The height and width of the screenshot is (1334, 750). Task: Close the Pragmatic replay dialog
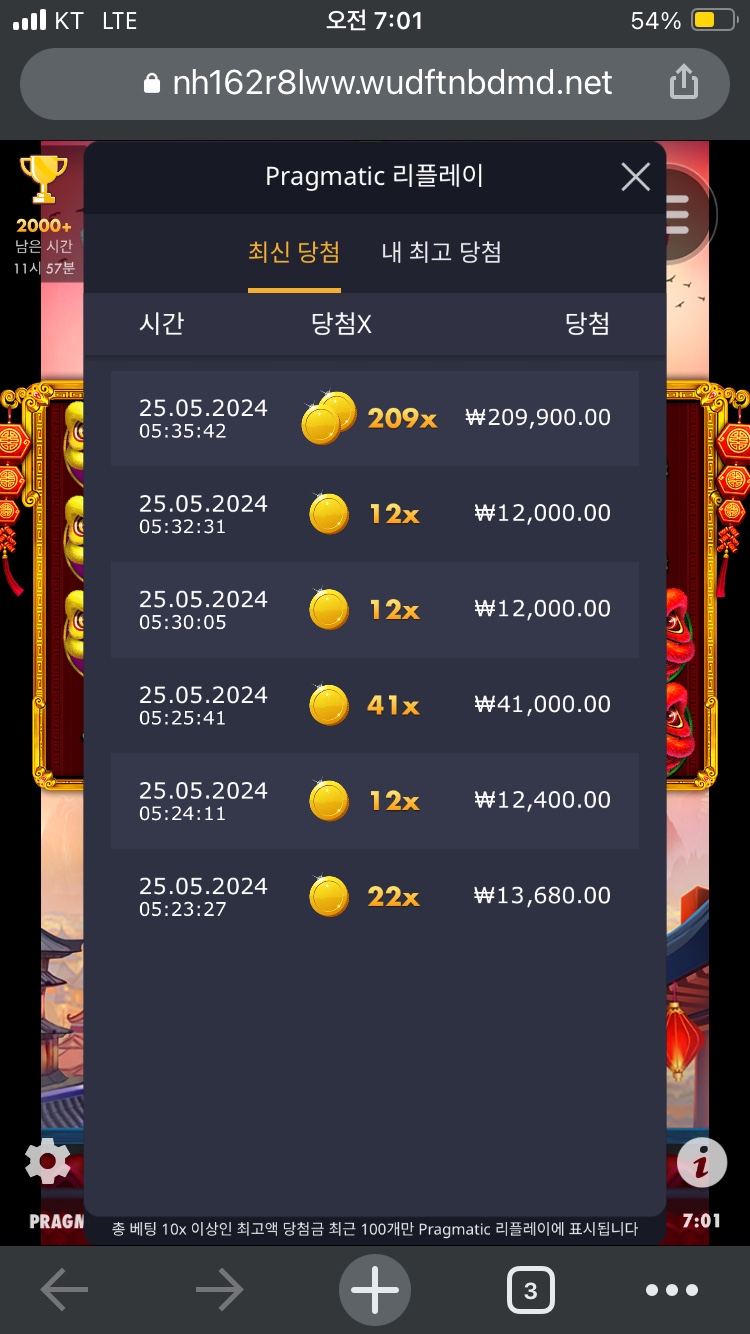click(636, 177)
